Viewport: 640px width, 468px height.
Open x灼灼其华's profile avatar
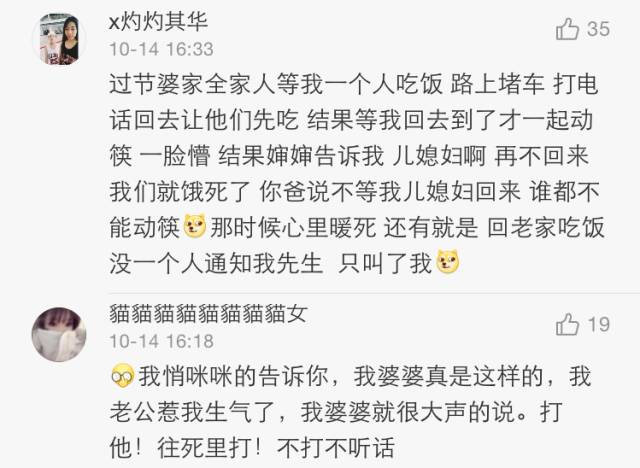pyautogui.click(x=59, y=39)
